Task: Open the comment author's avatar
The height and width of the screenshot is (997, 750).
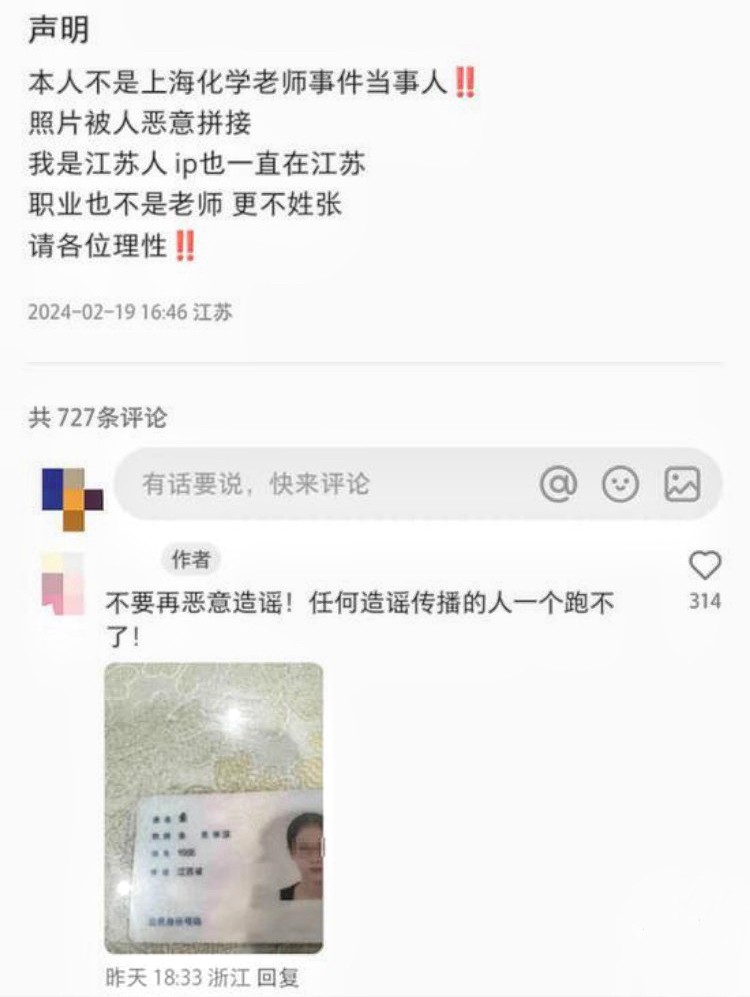Action: (x=62, y=583)
